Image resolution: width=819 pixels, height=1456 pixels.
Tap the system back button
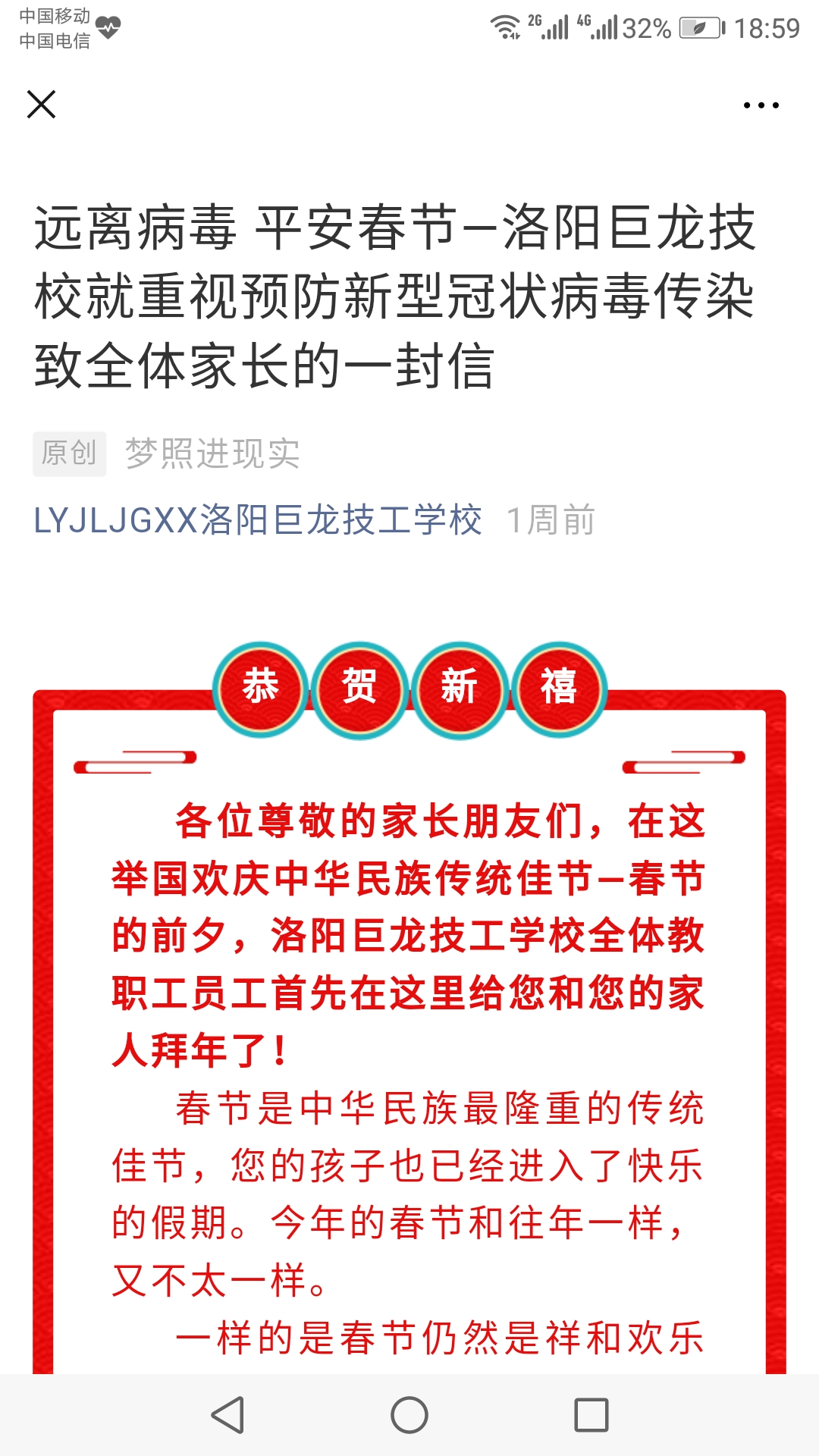227,1415
